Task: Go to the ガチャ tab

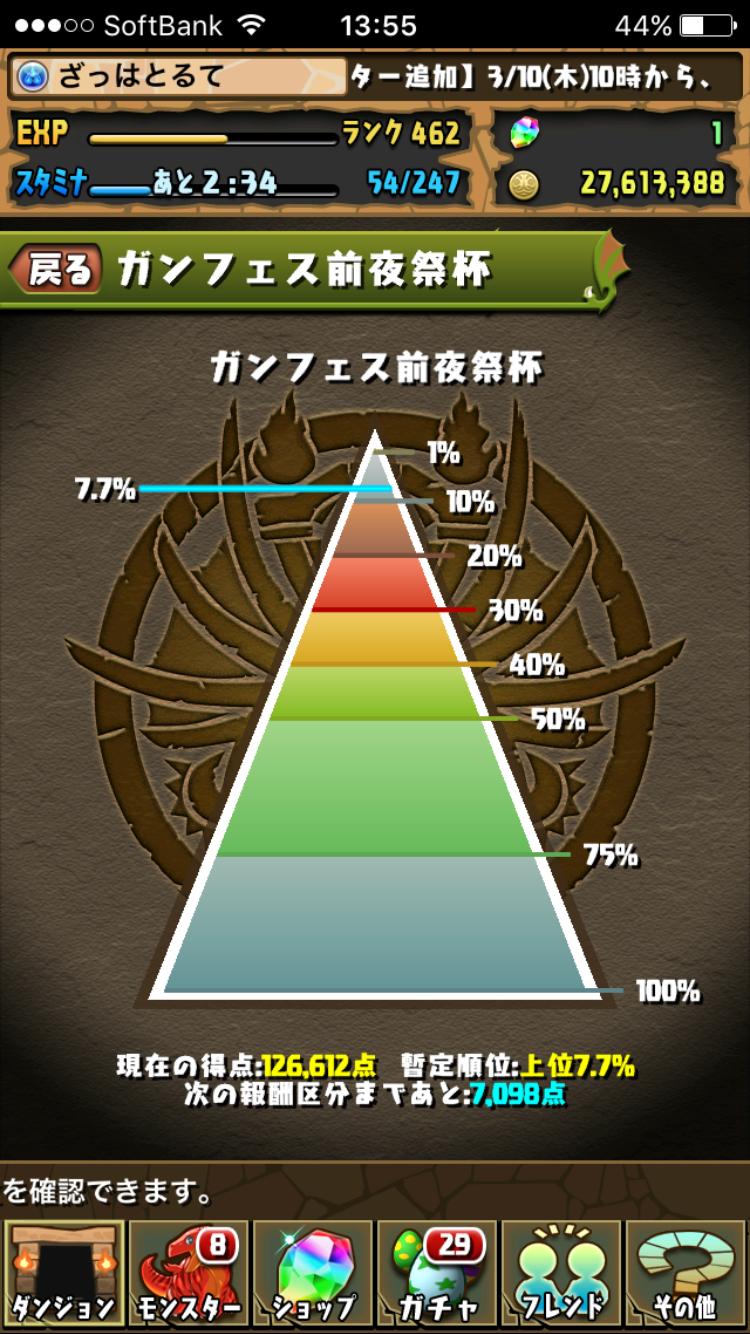Action: [437, 1271]
